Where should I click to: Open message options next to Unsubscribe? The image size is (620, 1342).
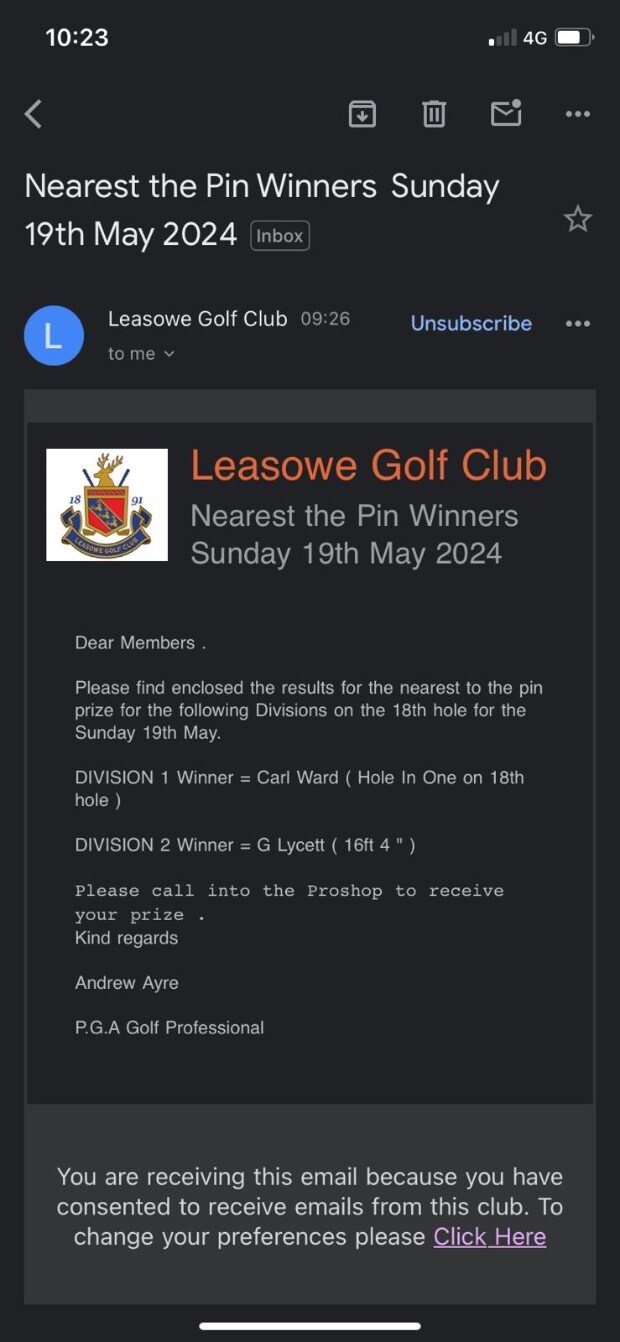click(578, 323)
